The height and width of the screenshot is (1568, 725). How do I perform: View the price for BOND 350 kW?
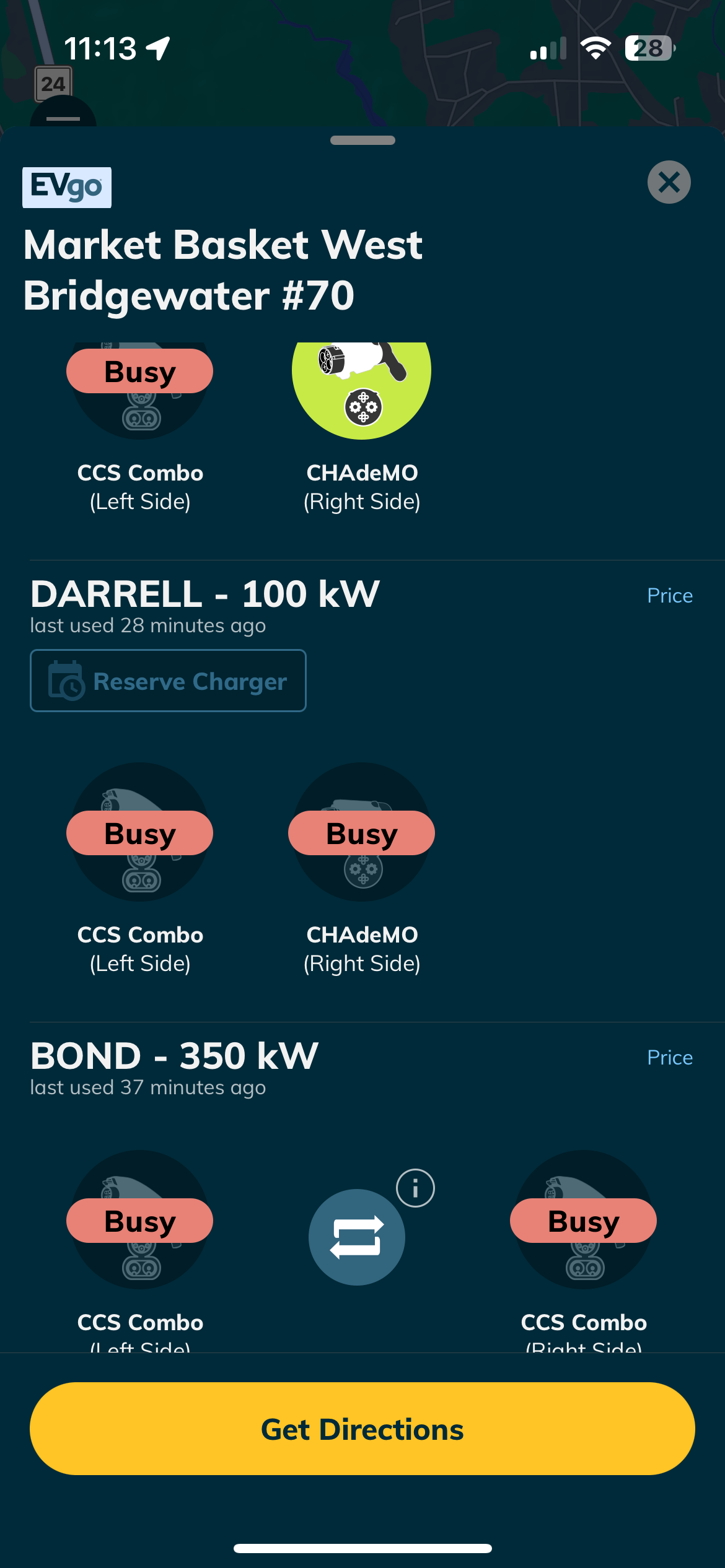pos(670,1057)
